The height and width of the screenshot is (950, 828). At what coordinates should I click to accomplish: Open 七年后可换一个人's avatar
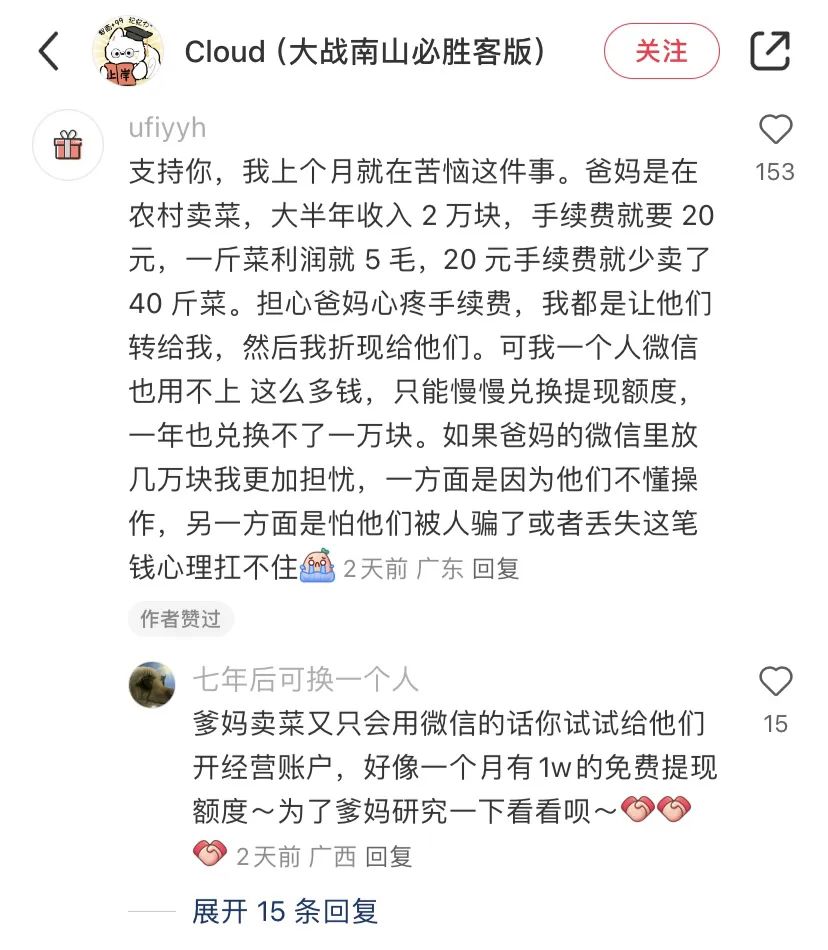point(155,685)
